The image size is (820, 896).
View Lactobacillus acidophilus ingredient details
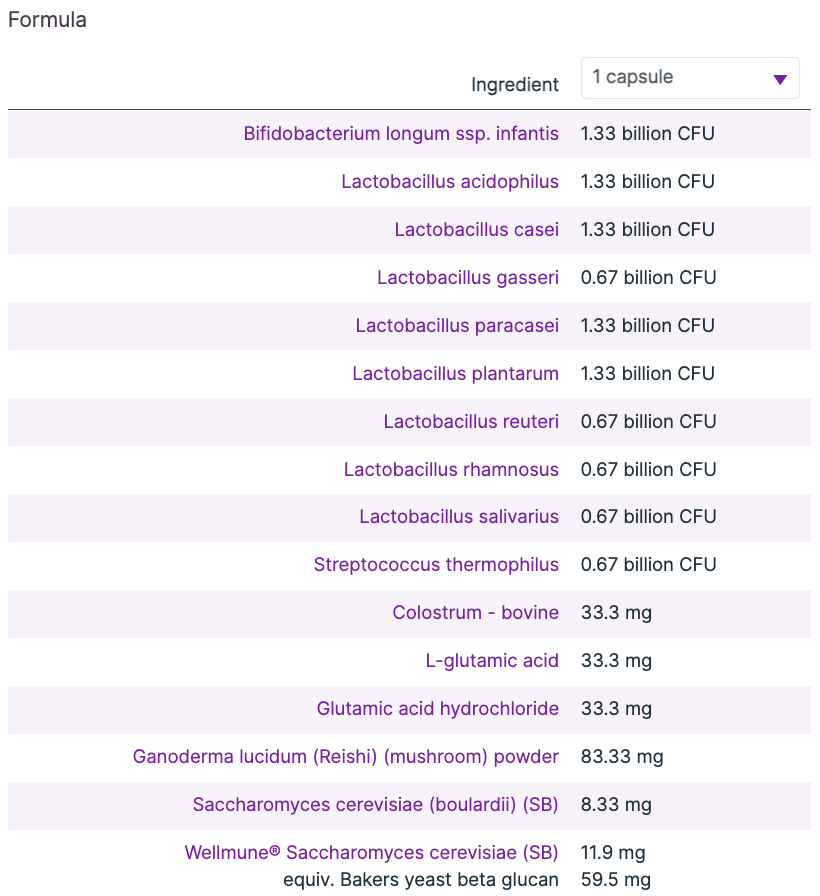[x=450, y=182]
